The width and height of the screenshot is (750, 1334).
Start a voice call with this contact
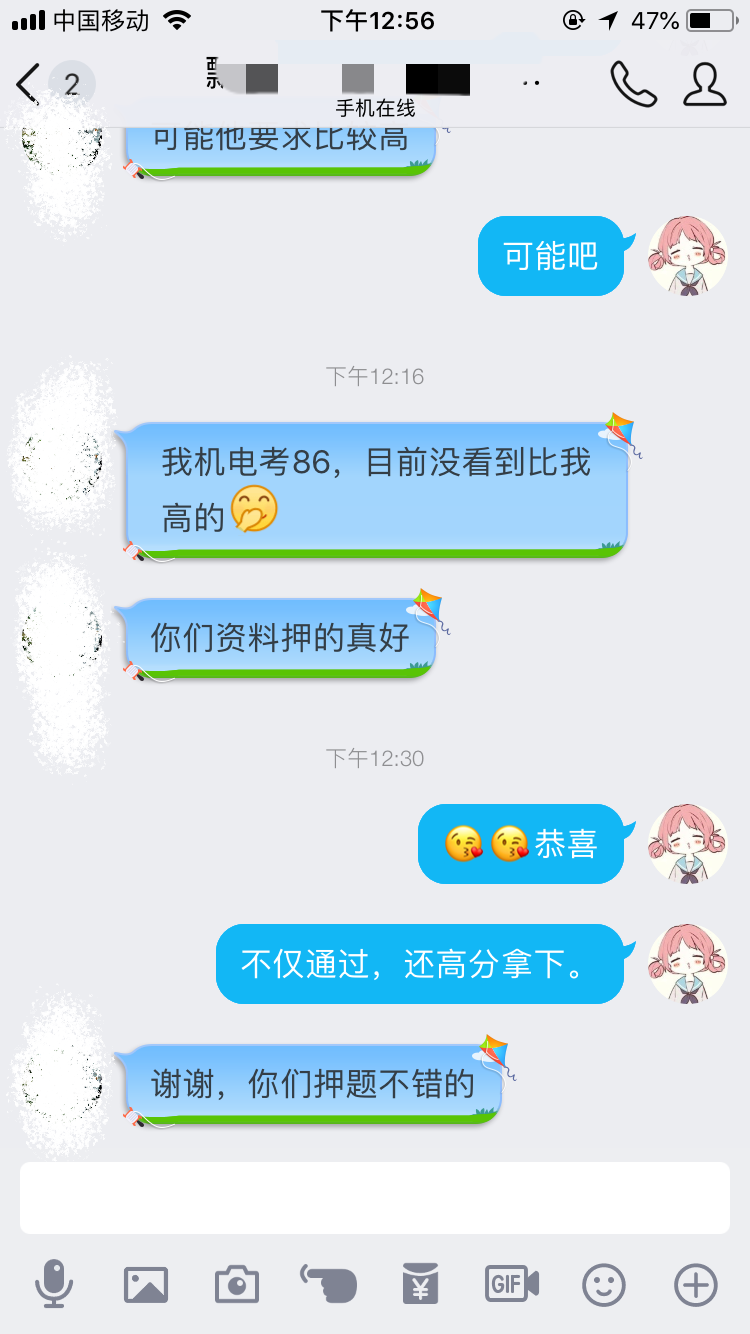[x=633, y=84]
